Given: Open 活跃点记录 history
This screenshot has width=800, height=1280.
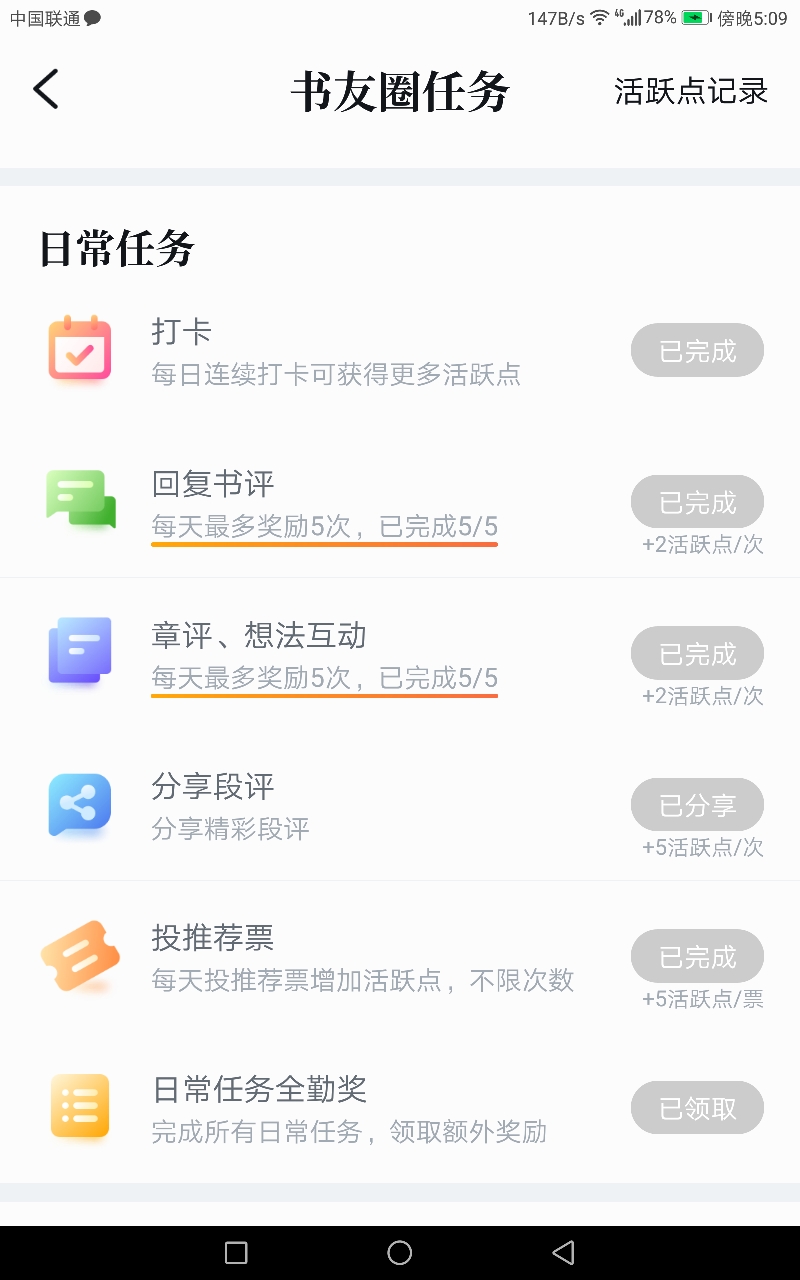Looking at the screenshot, I should 691,92.
